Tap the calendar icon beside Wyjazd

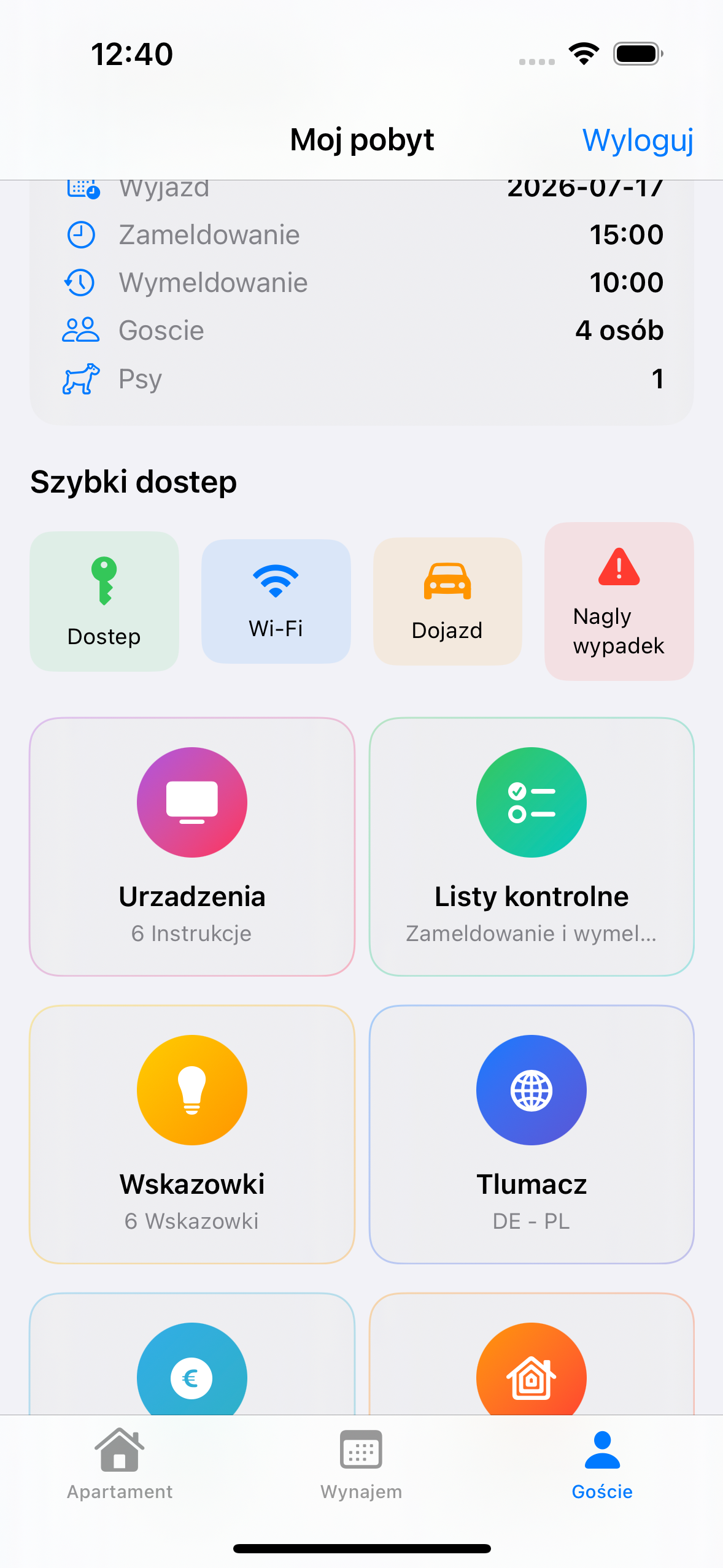pyautogui.click(x=80, y=188)
